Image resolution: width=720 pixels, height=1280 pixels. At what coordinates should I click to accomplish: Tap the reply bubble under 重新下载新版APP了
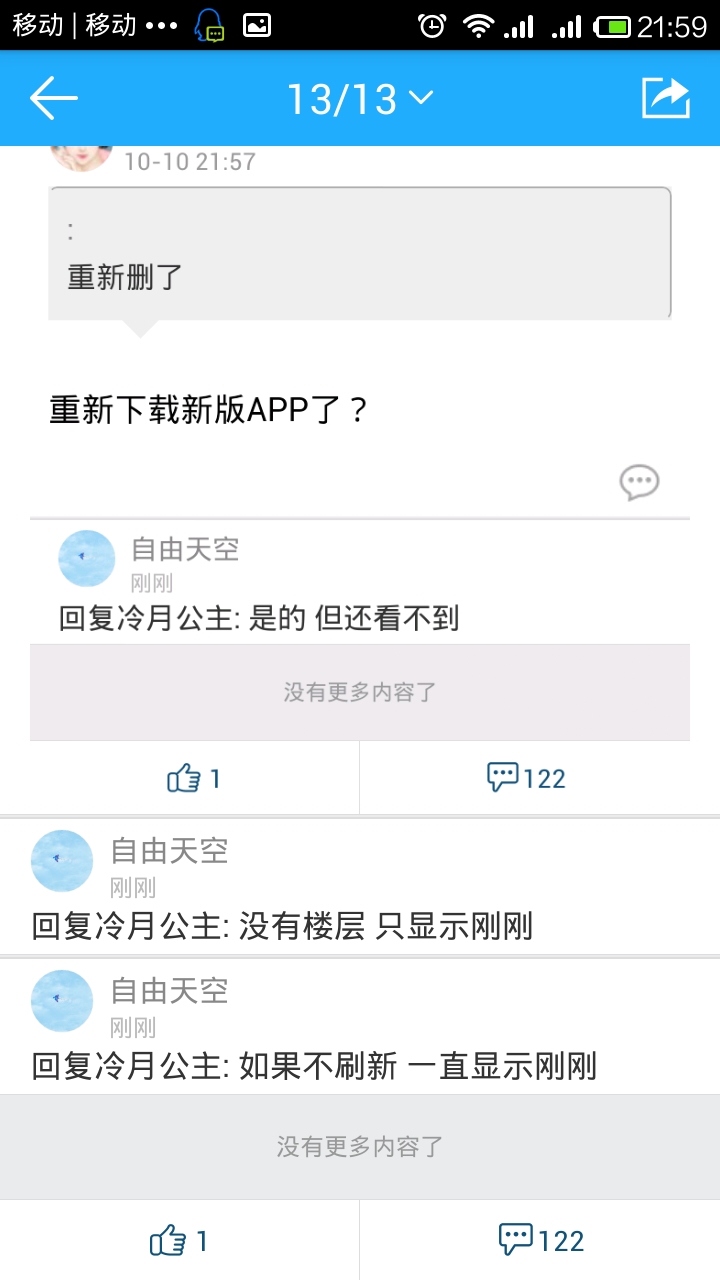pyautogui.click(x=639, y=483)
